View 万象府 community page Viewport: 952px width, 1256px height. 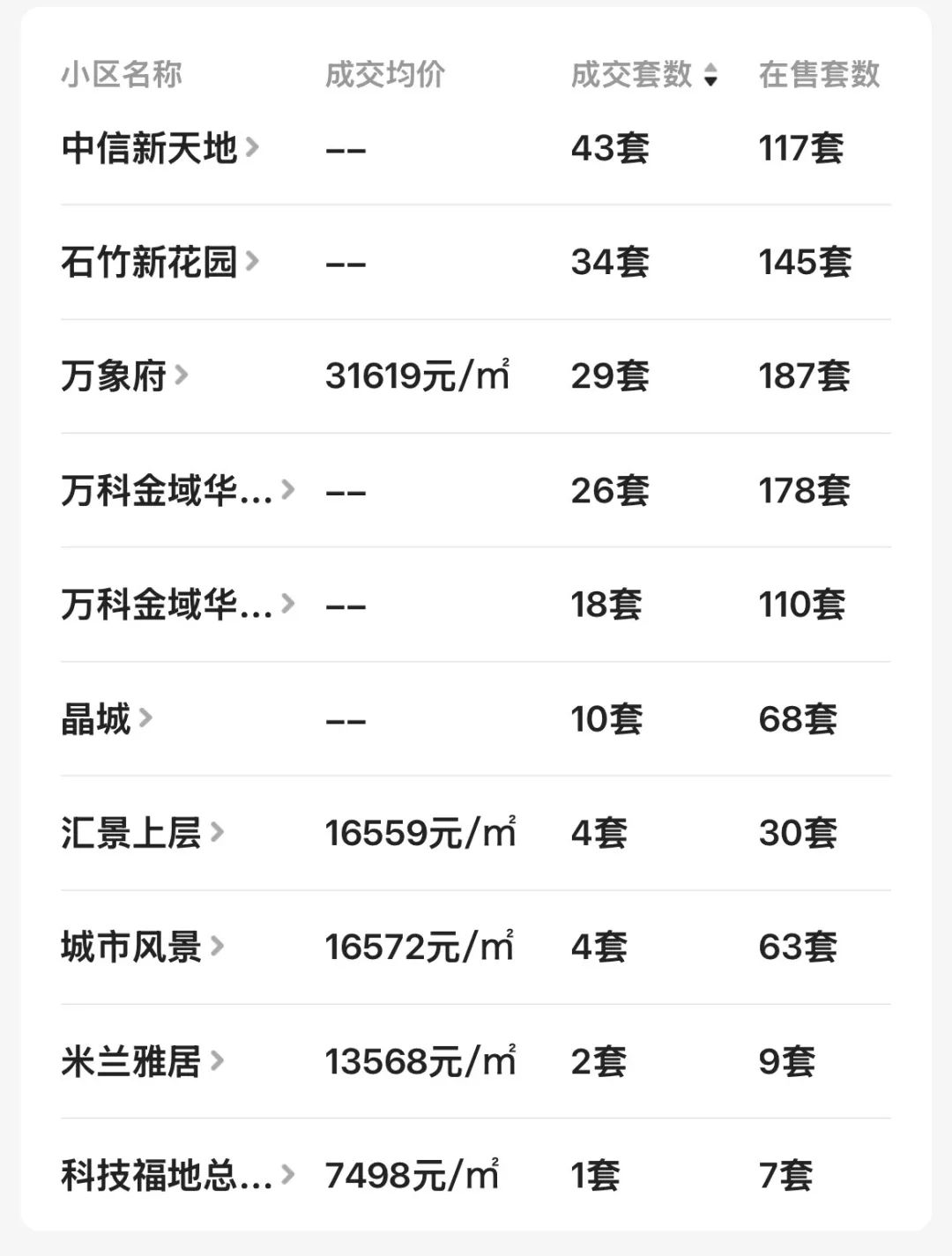tap(124, 376)
